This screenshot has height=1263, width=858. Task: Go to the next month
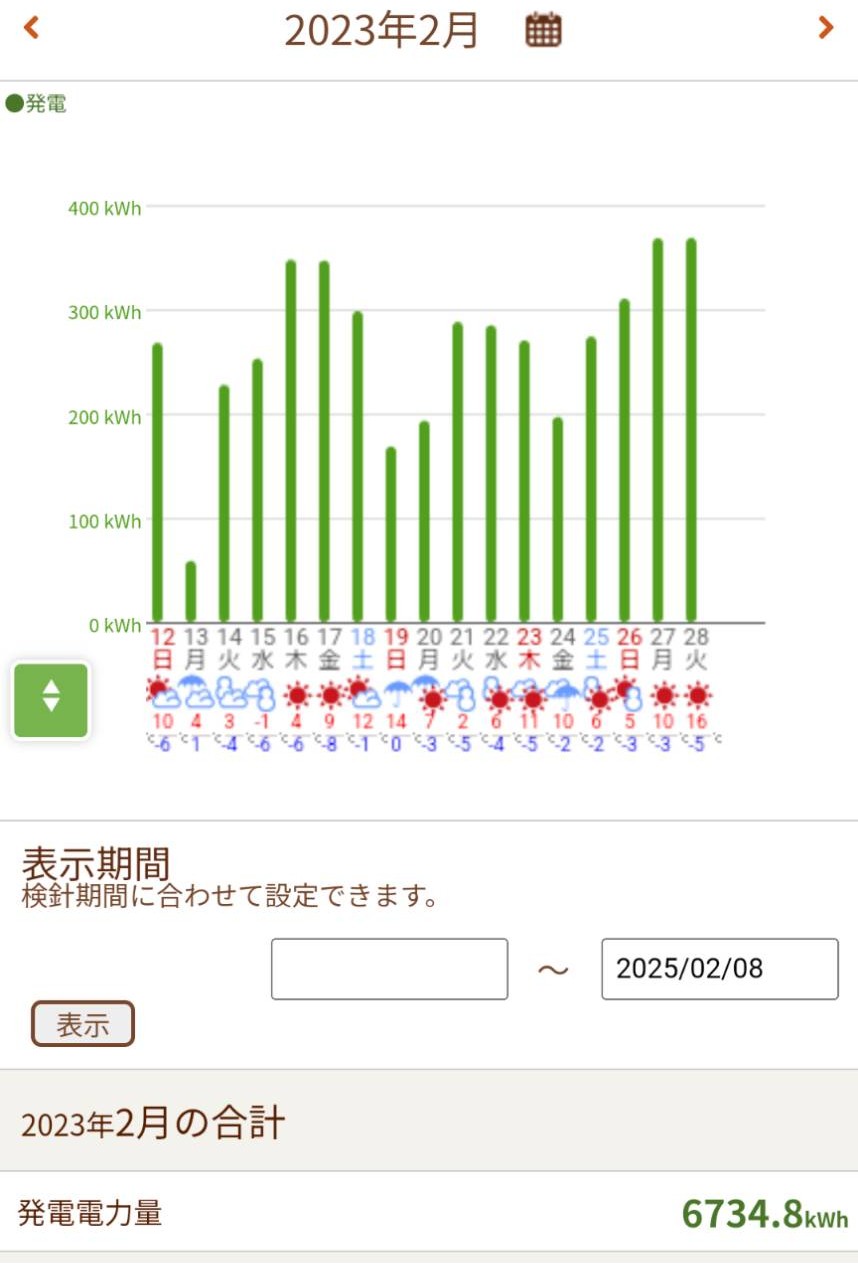825,28
